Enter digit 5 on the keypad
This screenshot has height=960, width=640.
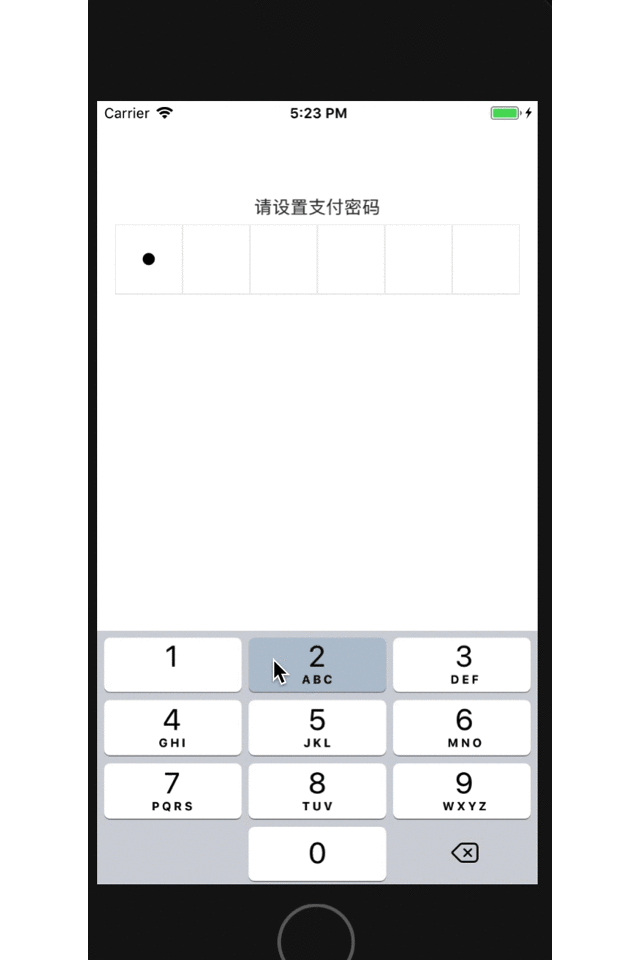pyautogui.click(x=317, y=728)
